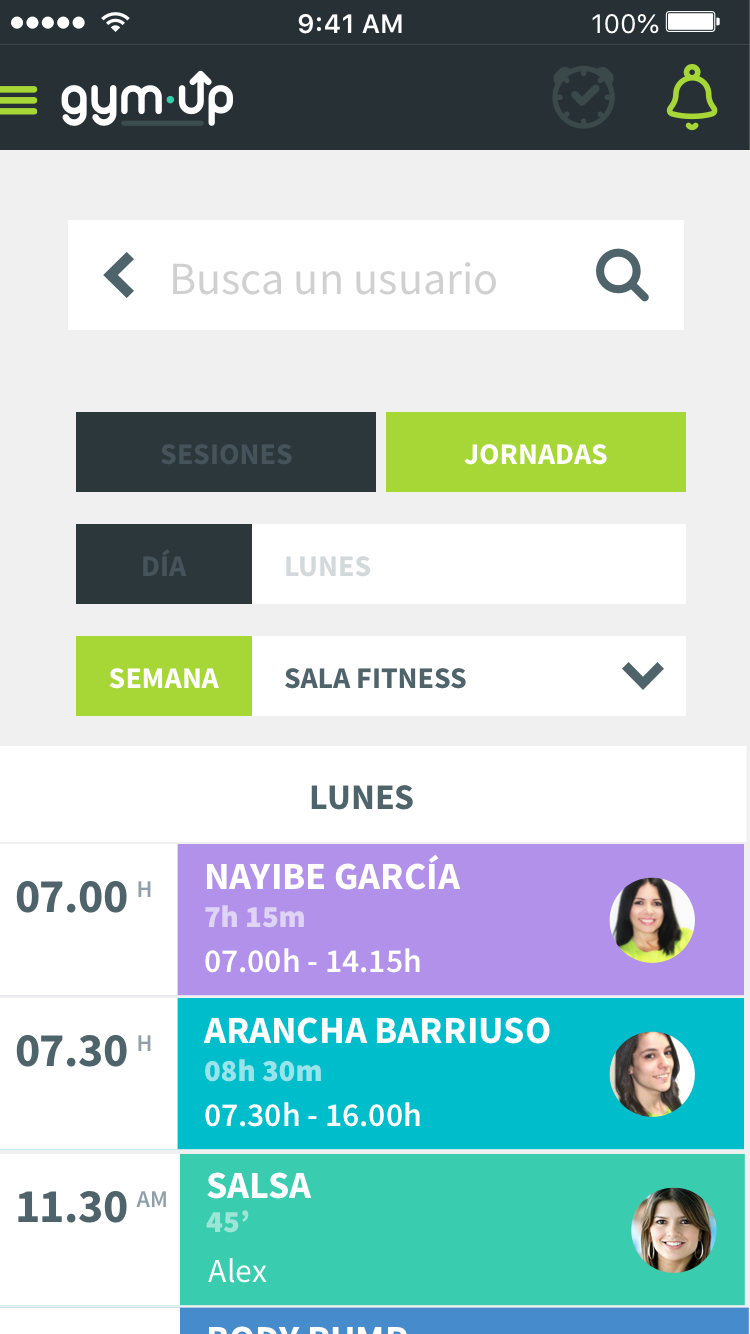Open the Salsa session card

coord(462,1229)
